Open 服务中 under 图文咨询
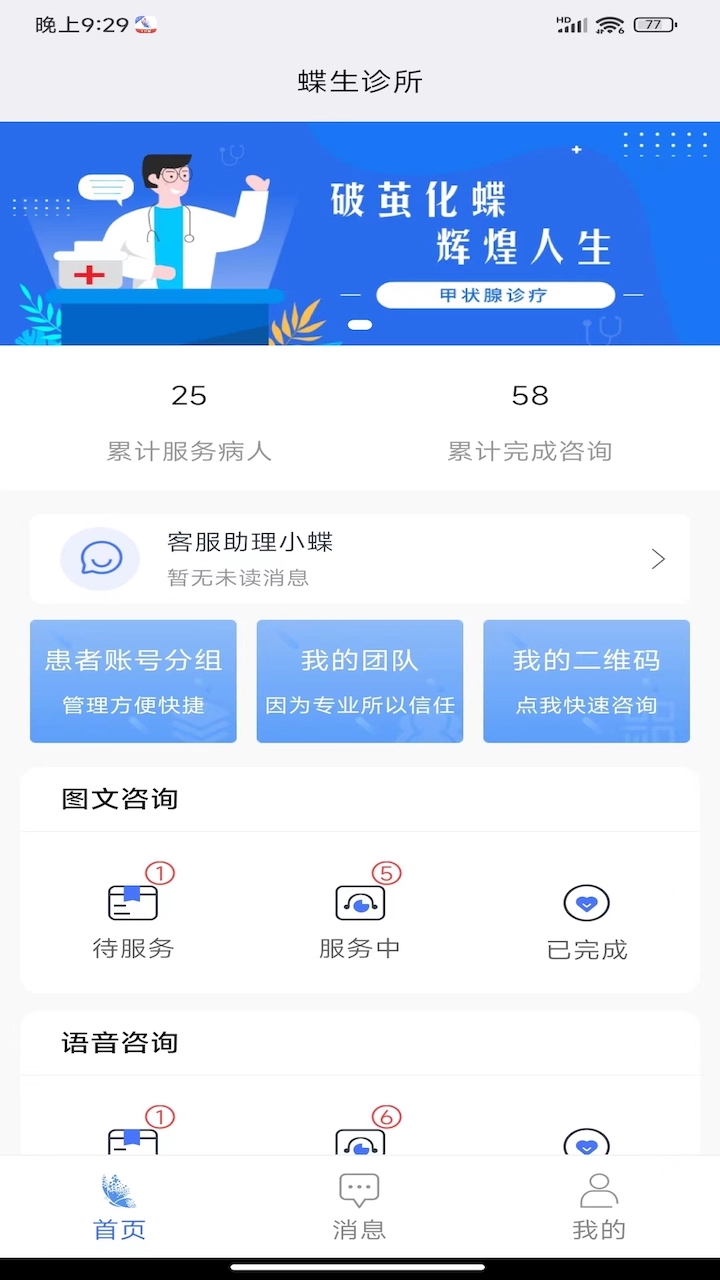 (x=360, y=918)
